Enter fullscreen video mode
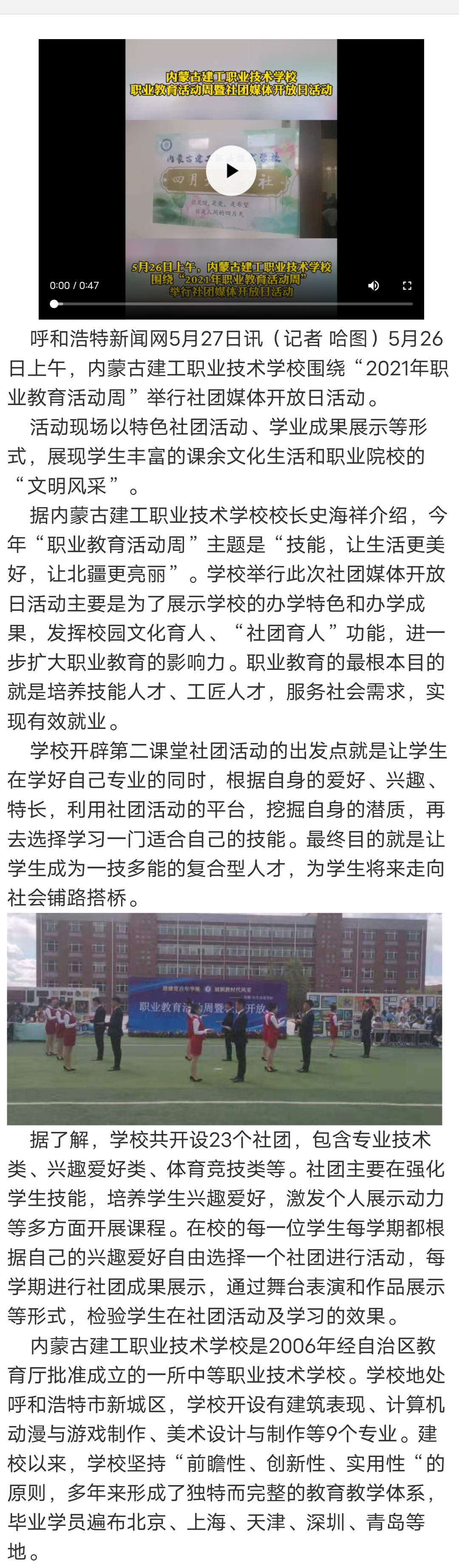The width and height of the screenshot is (459, 1568). (x=407, y=286)
